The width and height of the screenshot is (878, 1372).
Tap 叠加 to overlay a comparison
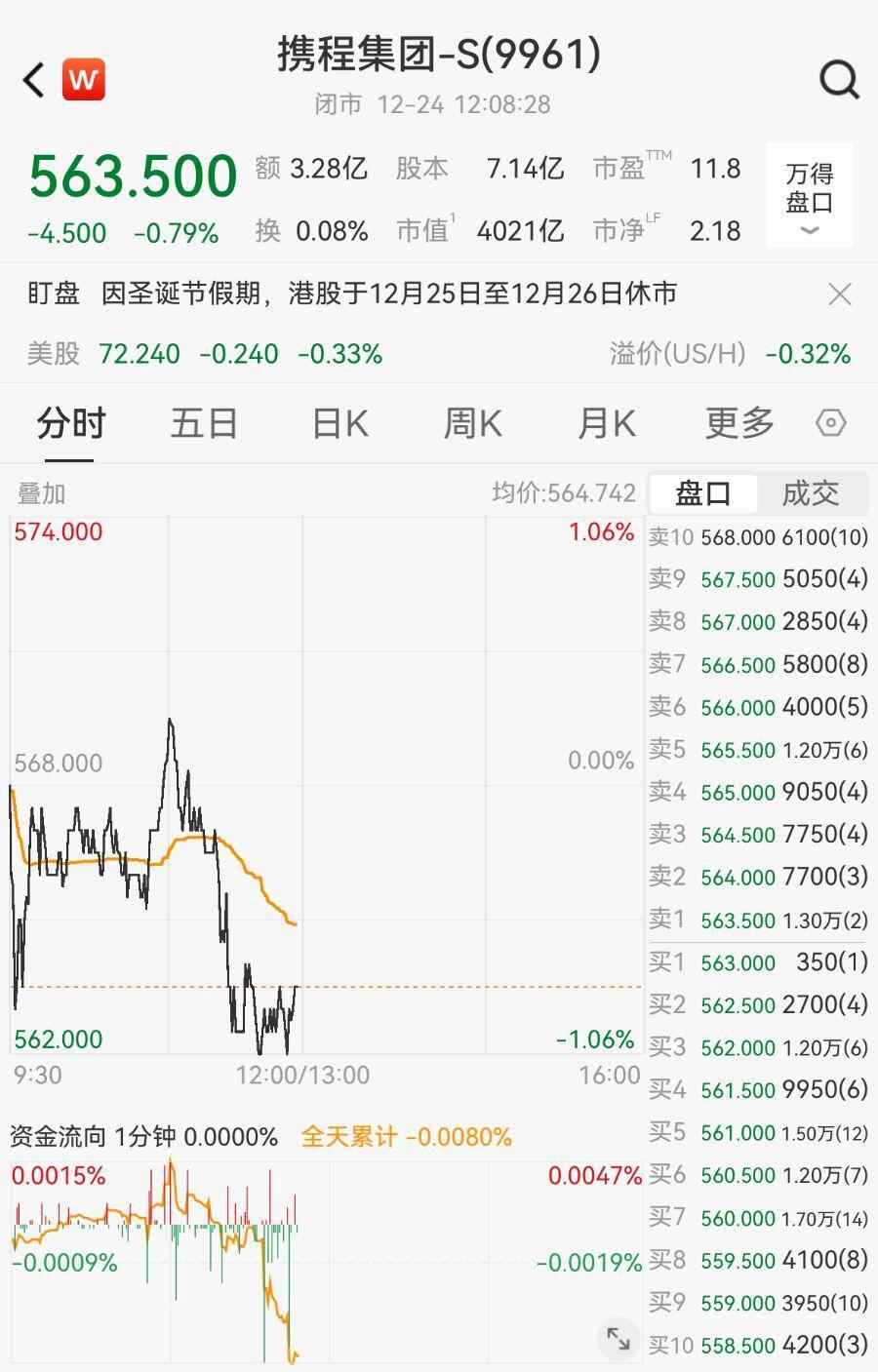click(41, 493)
